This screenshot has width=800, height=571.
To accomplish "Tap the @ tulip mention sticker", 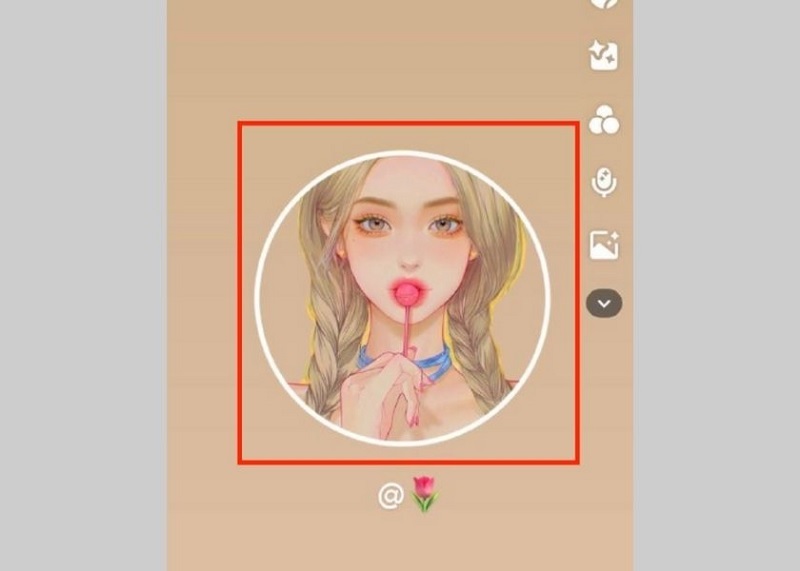I will pos(408,493).
